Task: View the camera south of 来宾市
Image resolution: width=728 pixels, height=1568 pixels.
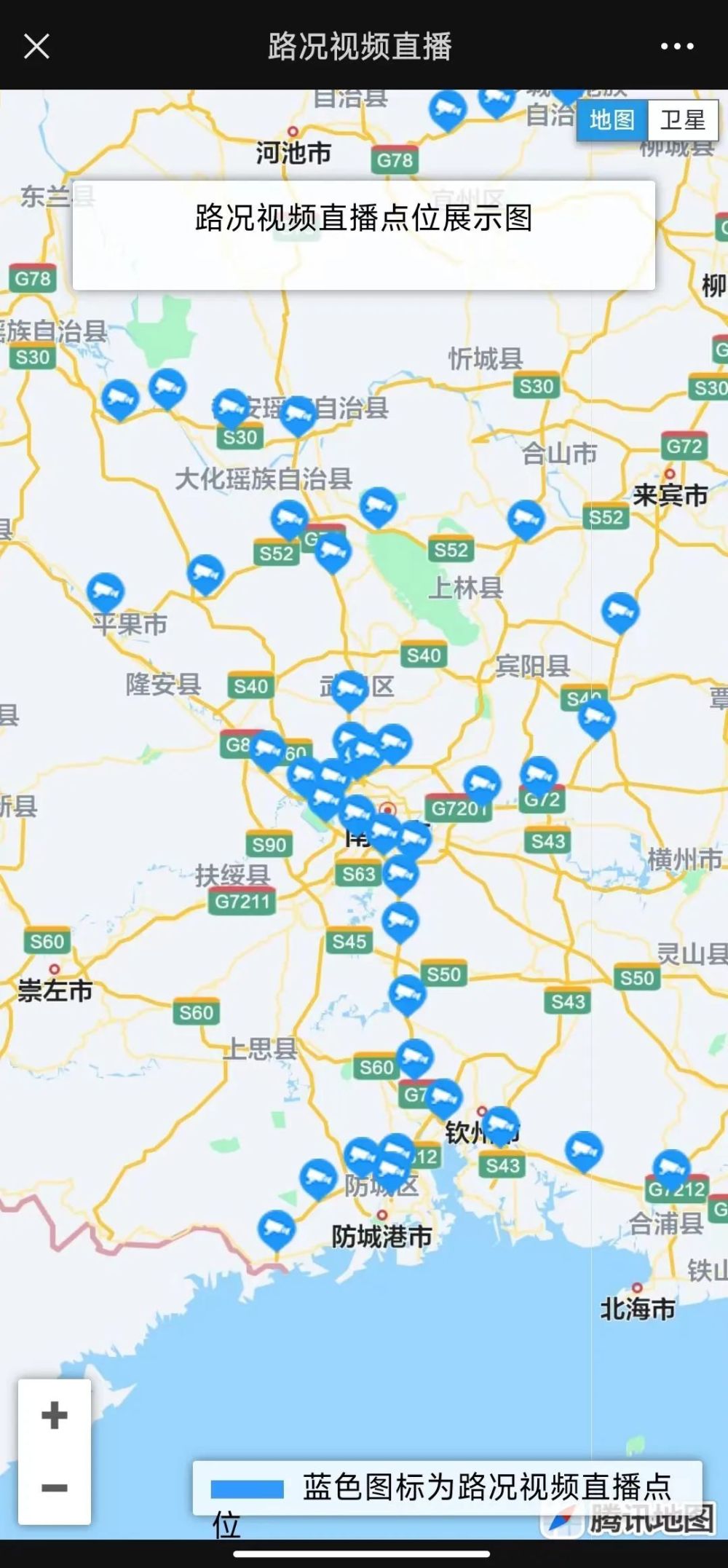Action: [x=620, y=610]
